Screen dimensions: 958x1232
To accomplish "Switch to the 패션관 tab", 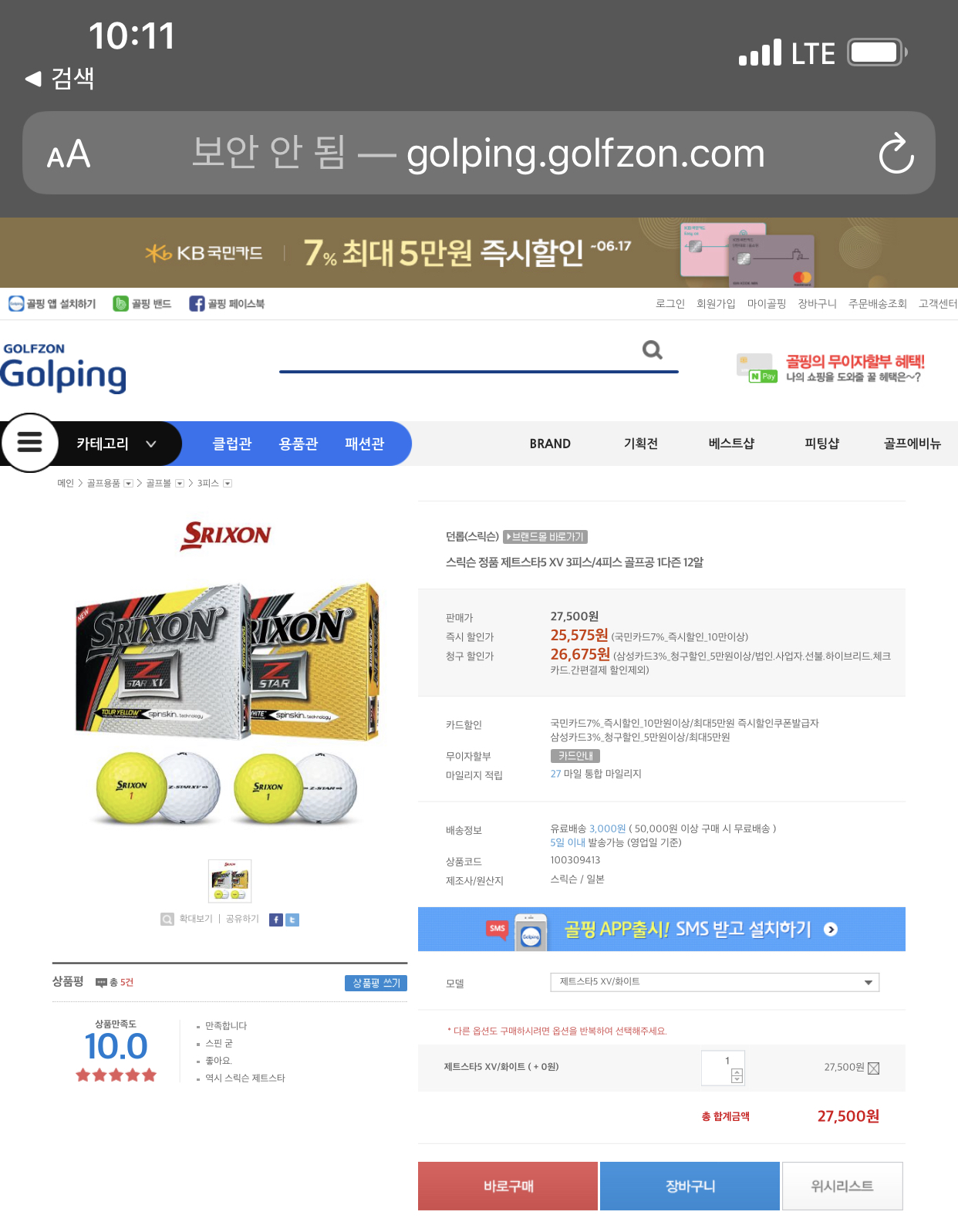I will tap(364, 444).
